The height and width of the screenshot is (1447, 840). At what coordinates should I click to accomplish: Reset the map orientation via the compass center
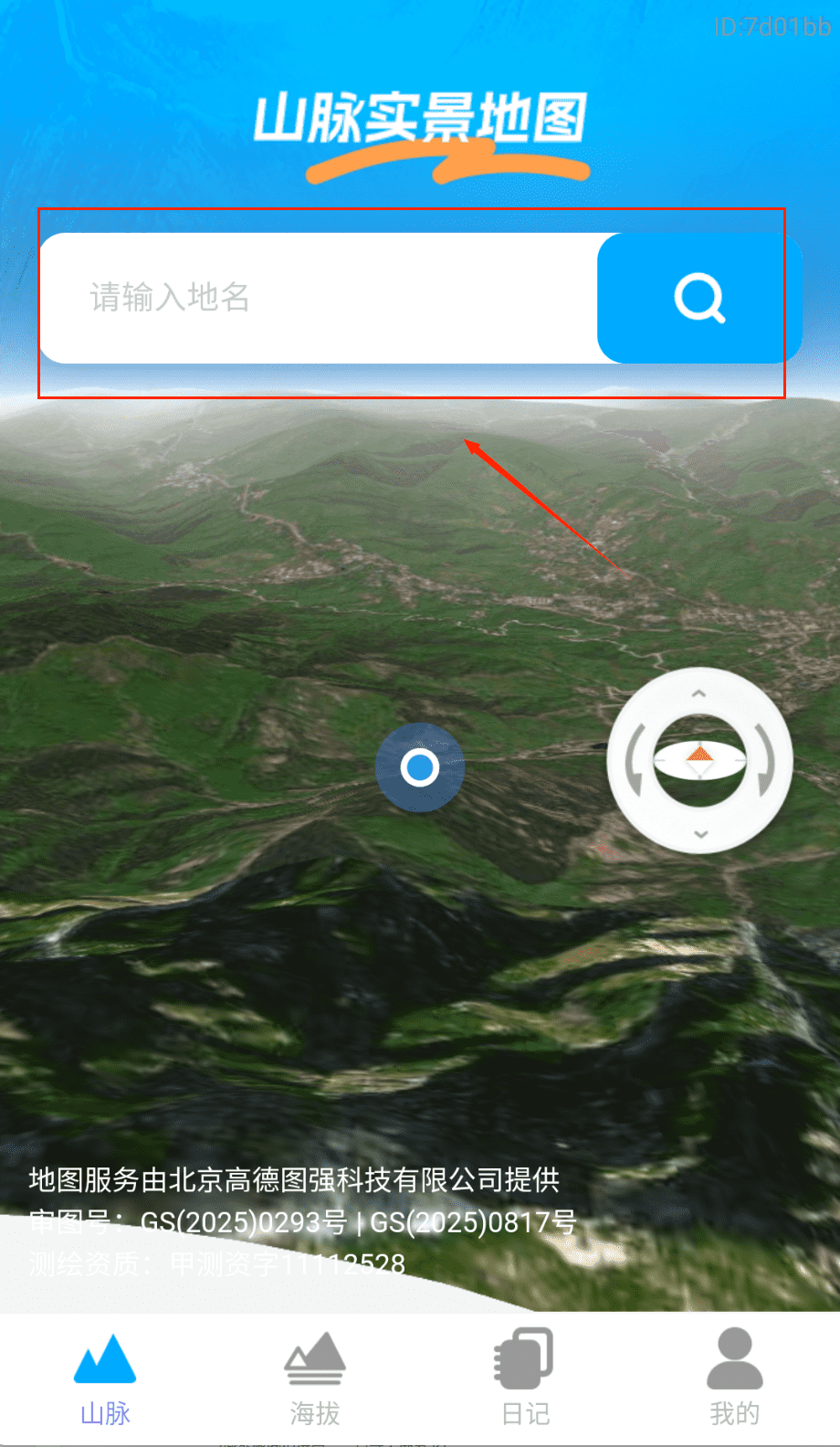[x=699, y=760]
